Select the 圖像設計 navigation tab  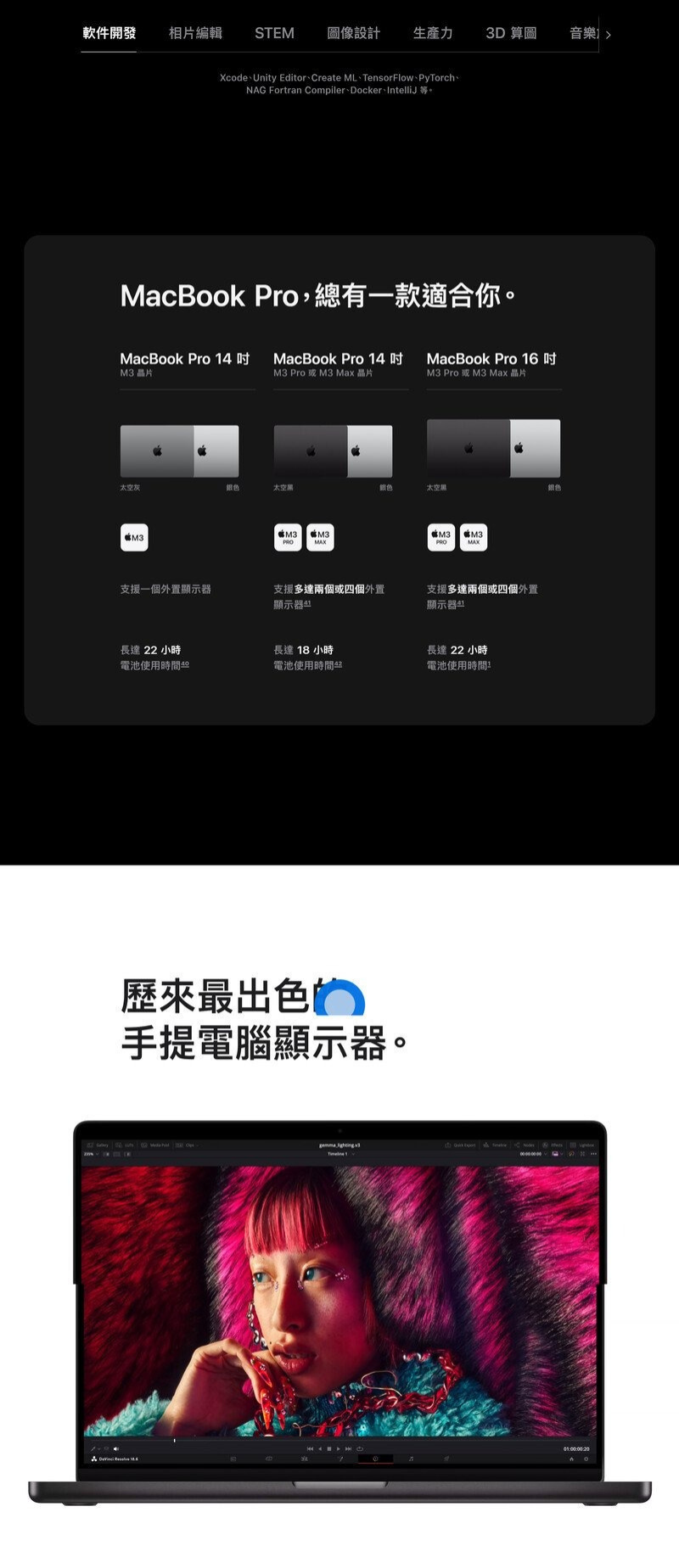click(x=354, y=33)
